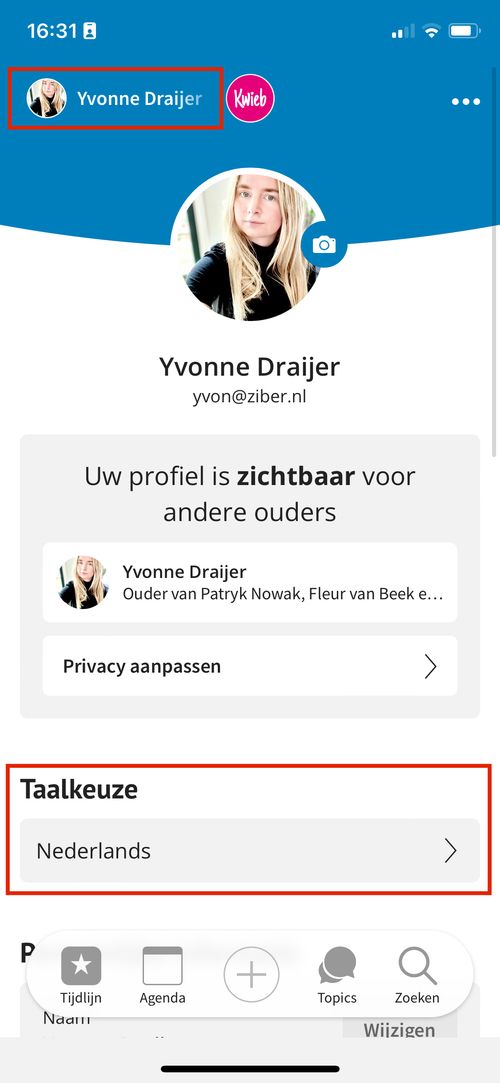The image size is (500, 1083).
Task: Change profile photo via camera icon
Action: point(324,245)
